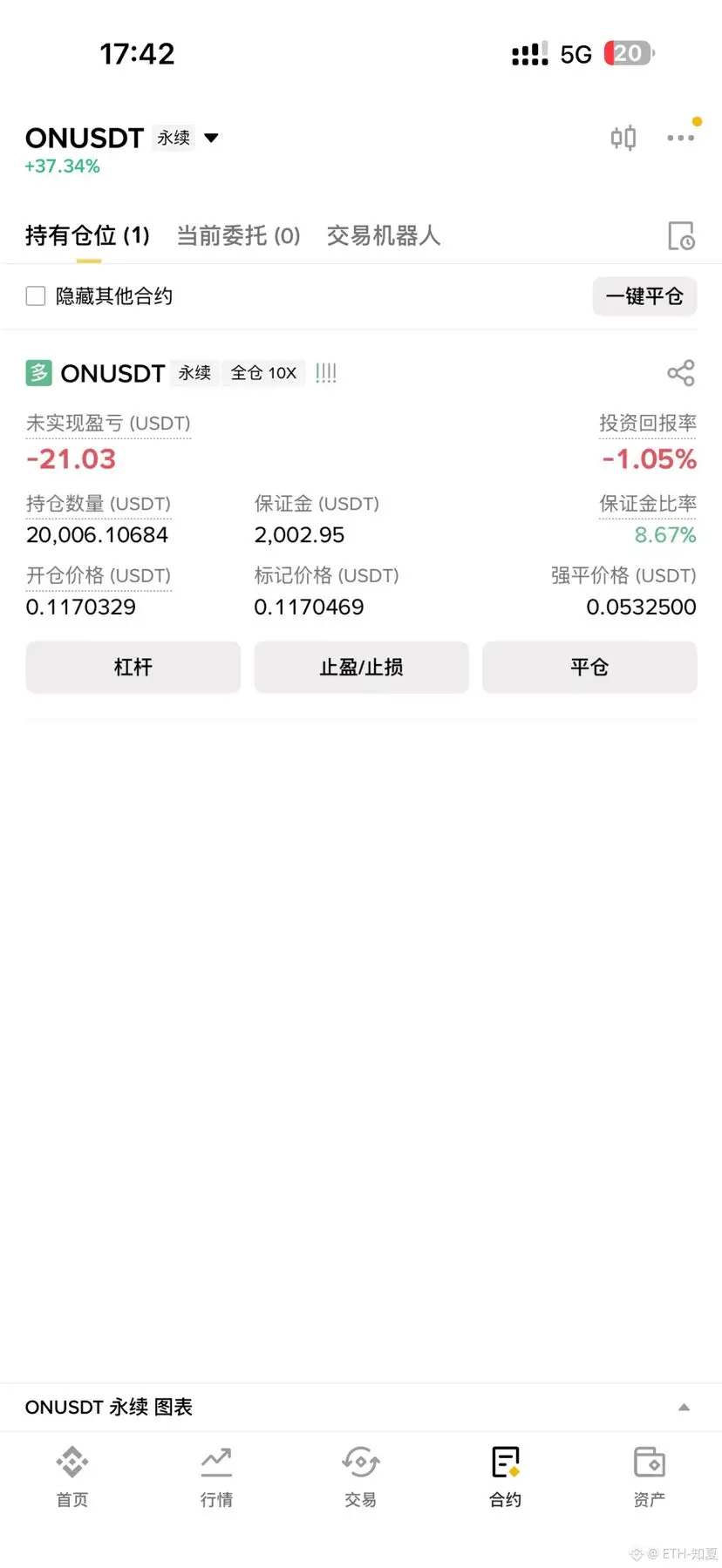Switch to the 当前委托 (0) tab
This screenshot has height=1568, width=722.
point(238,235)
